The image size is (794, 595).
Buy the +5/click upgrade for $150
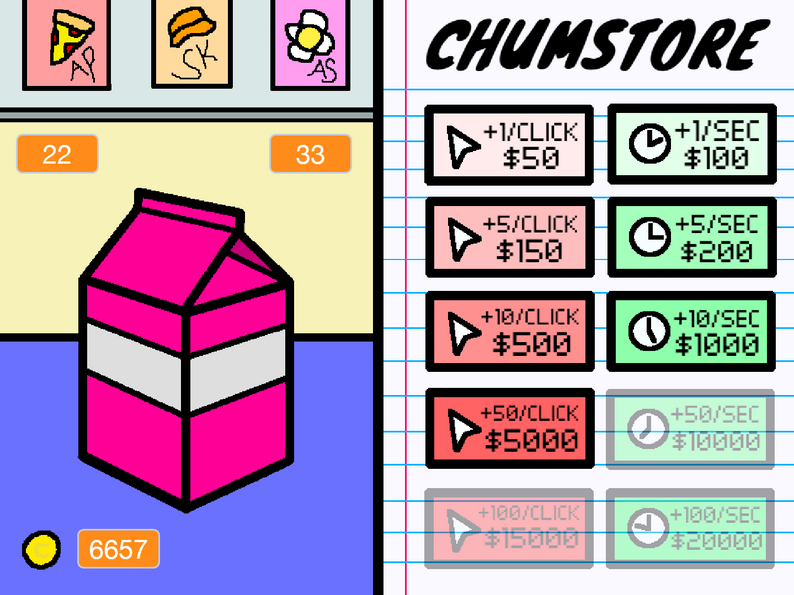510,237
